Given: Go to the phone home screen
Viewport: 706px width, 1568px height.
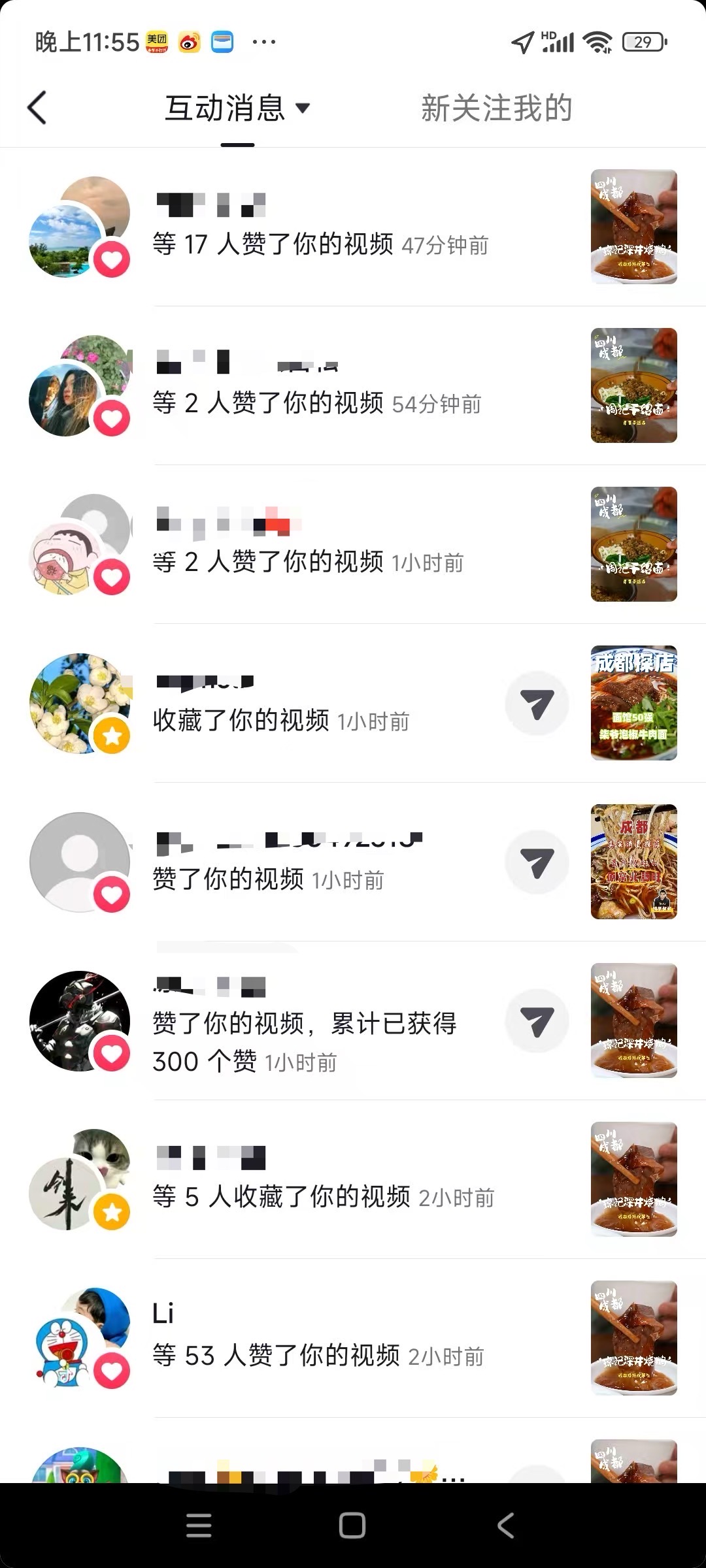Looking at the screenshot, I should [352, 1526].
